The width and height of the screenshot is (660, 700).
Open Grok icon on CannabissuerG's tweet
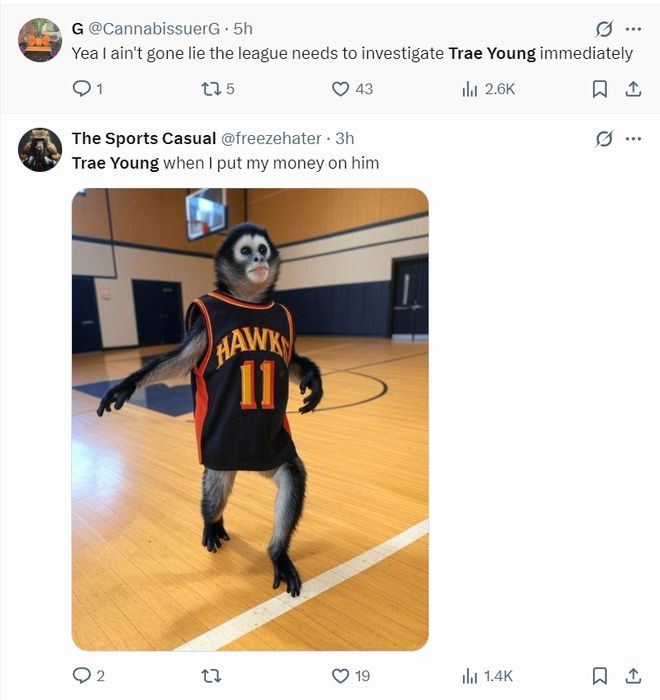click(603, 29)
